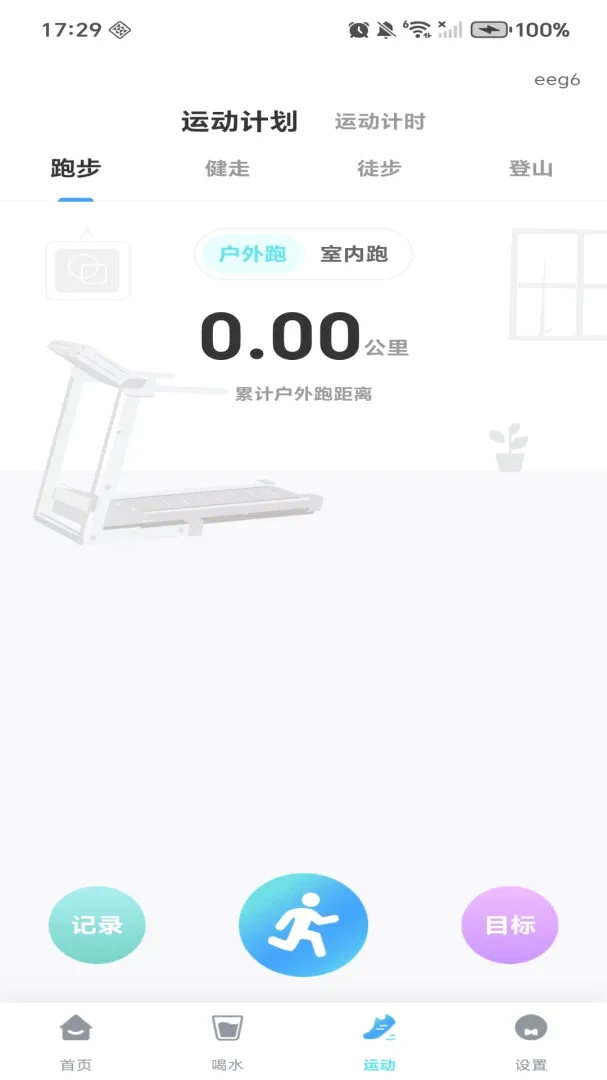Screen dimensions: 607x1080
Task: Switch to 室内跑 mode
Action: 354,254
